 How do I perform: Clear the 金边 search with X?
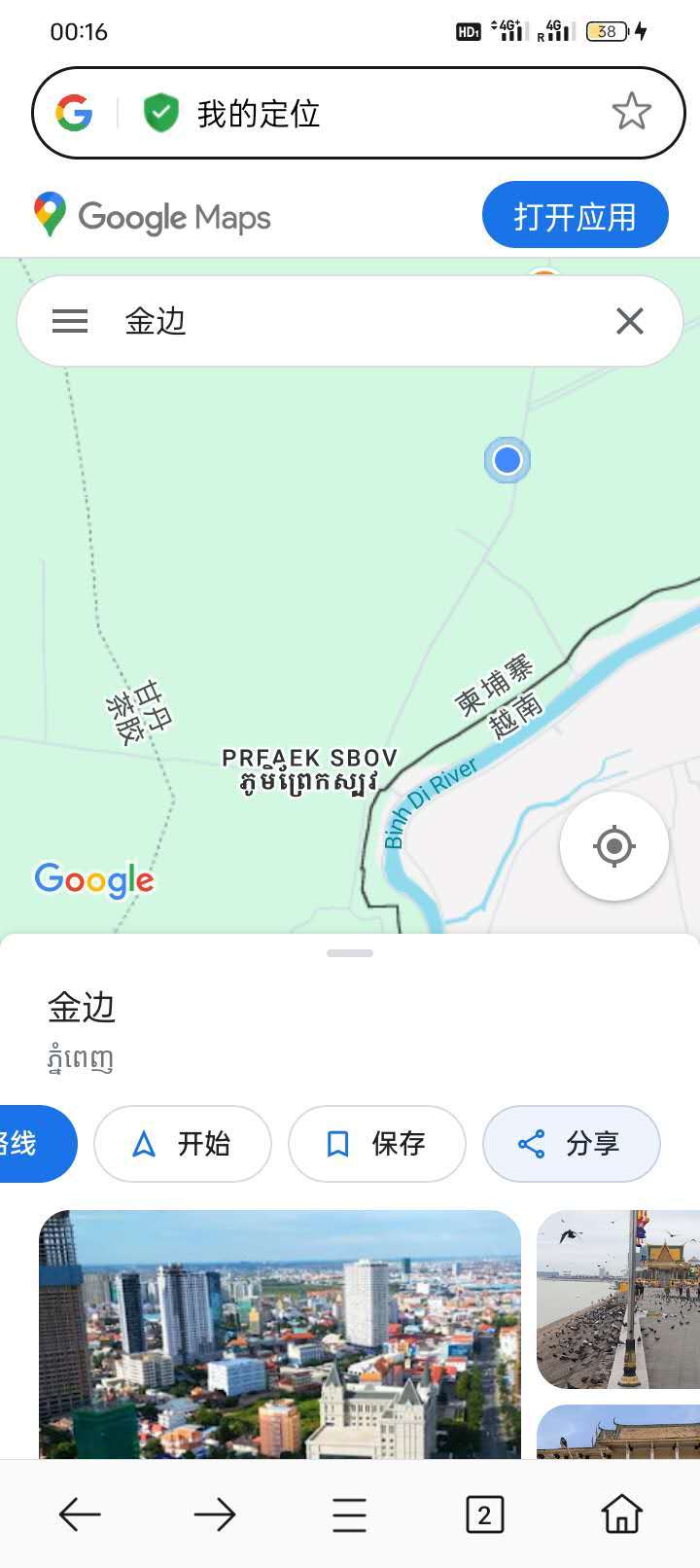630,321
